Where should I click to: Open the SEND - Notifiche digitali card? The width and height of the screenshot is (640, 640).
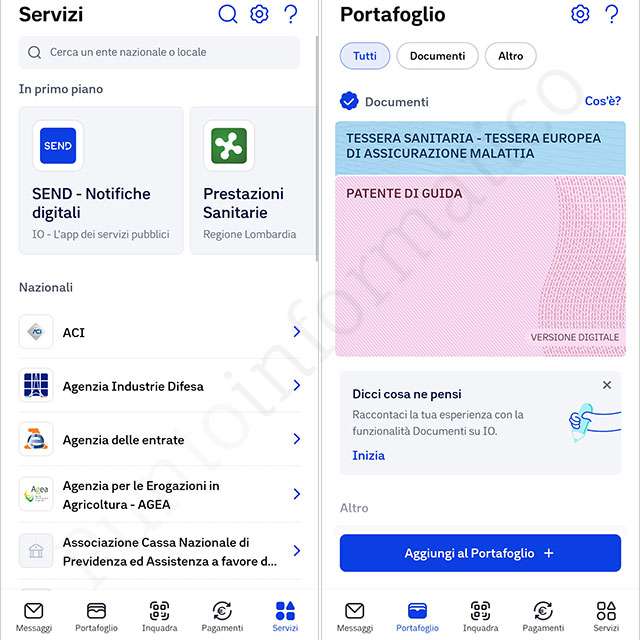pyautogui.click(x=100, y=180)
